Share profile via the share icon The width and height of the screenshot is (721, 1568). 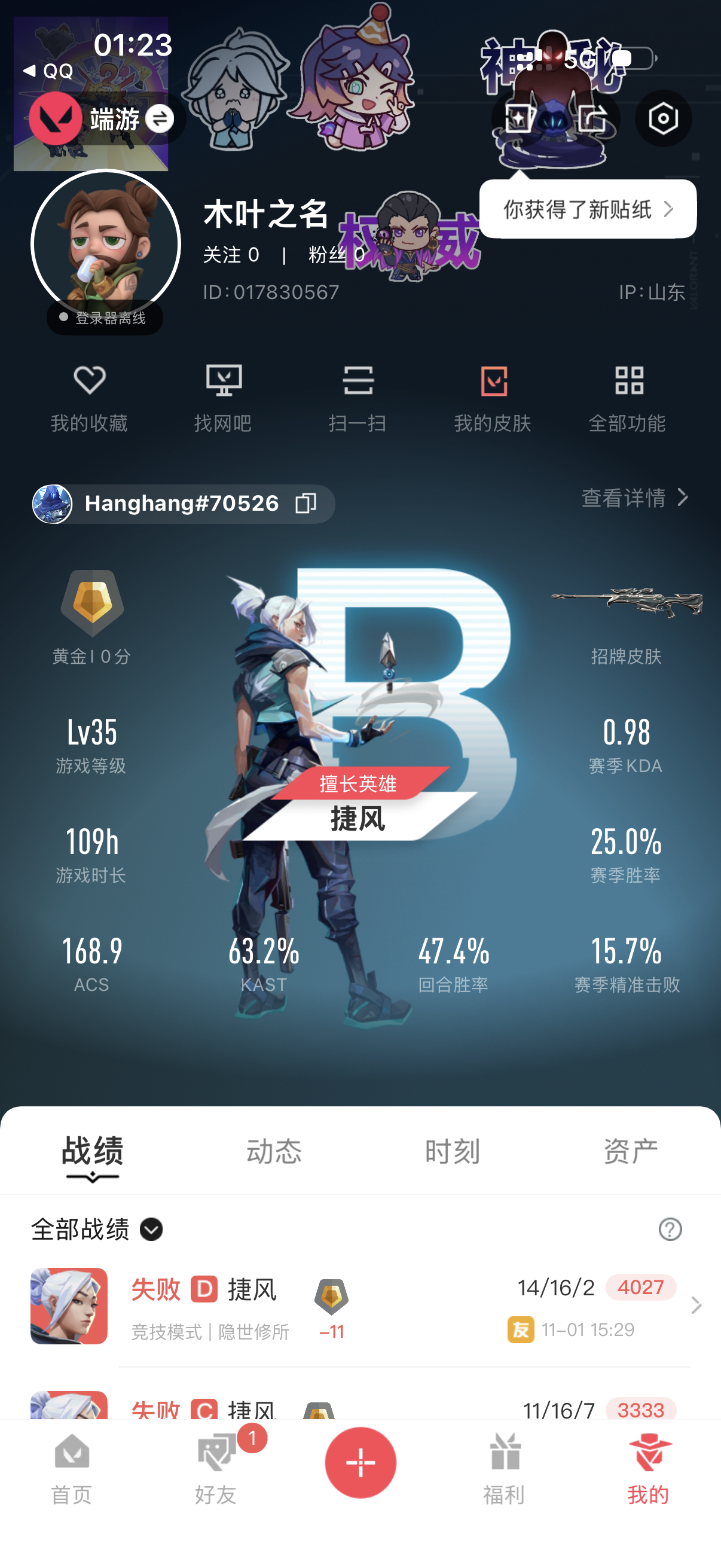[591, 118]
